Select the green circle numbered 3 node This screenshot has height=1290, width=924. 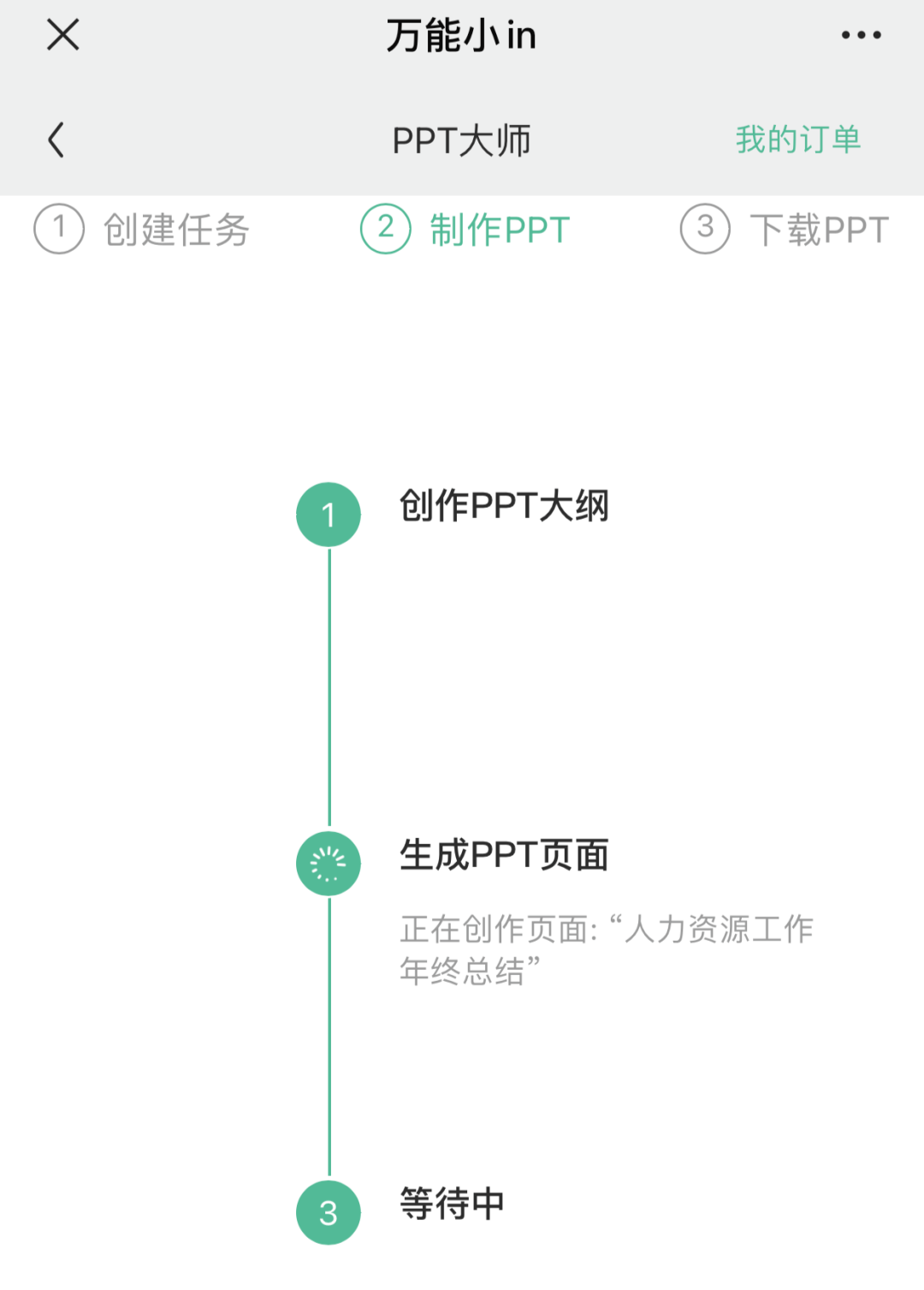[x=328, y=1212]
